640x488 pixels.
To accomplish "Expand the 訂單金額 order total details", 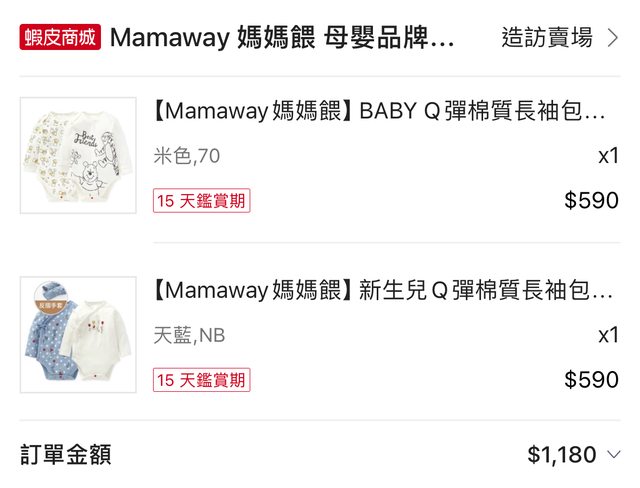I will coord(614,456).
